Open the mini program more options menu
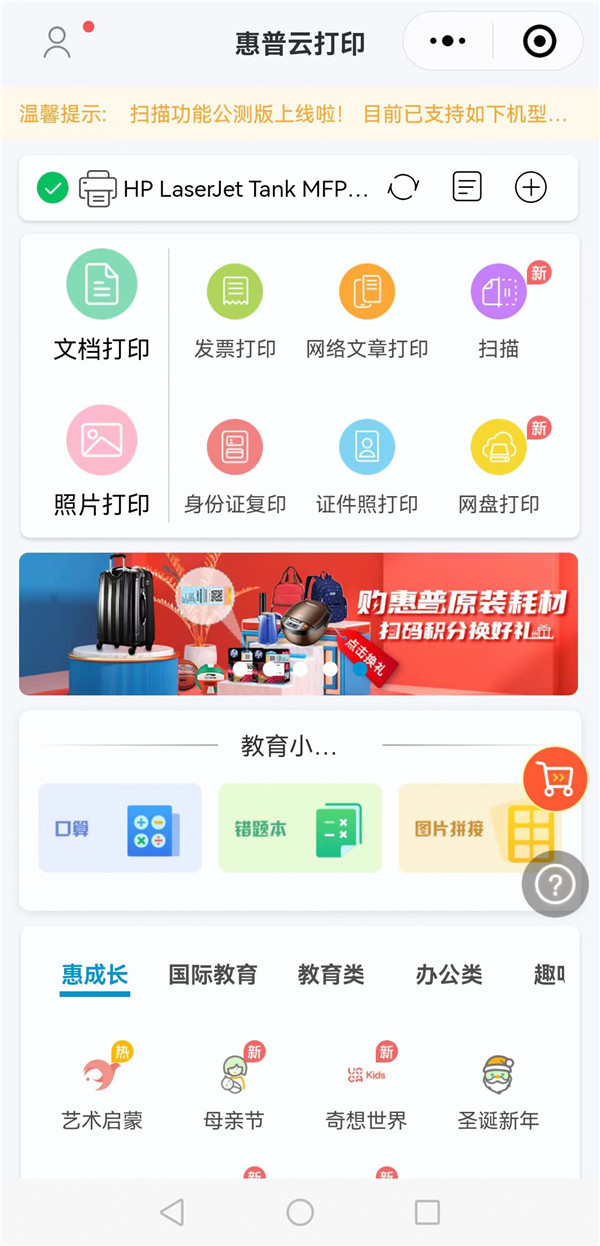600x1246 pixels. [x=447, y=42]
